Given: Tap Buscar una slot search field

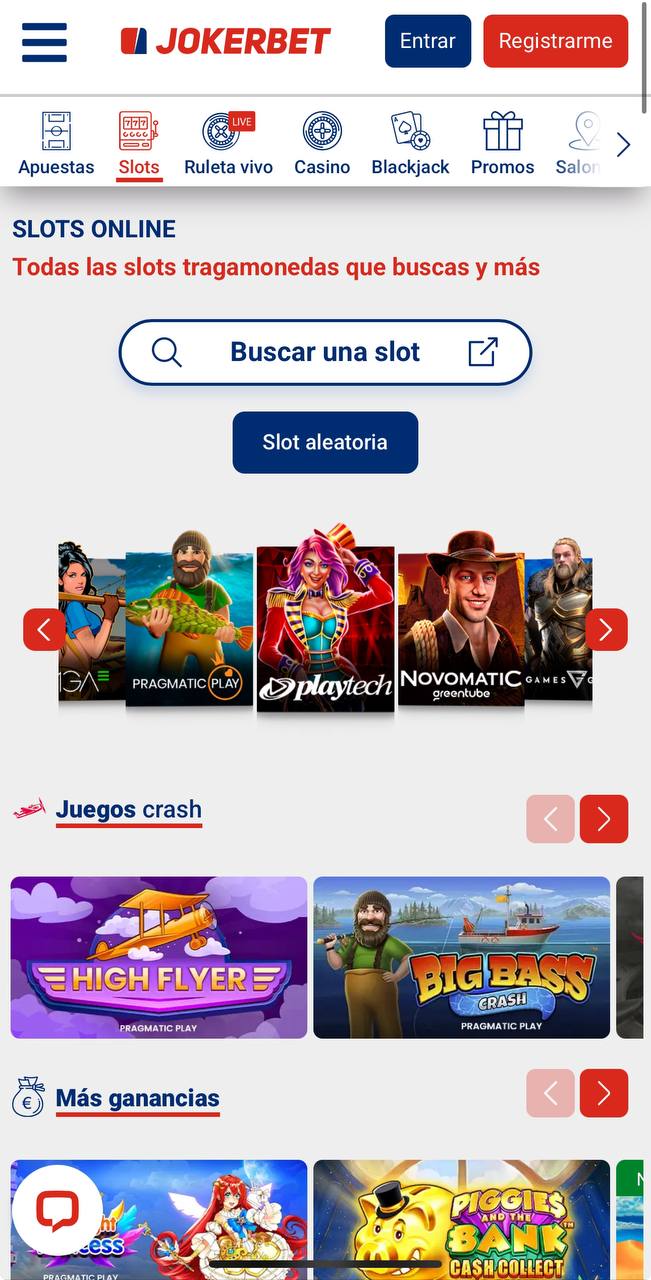Looking at the screenshot, I should pyautogui.click(x=325, y=352).
